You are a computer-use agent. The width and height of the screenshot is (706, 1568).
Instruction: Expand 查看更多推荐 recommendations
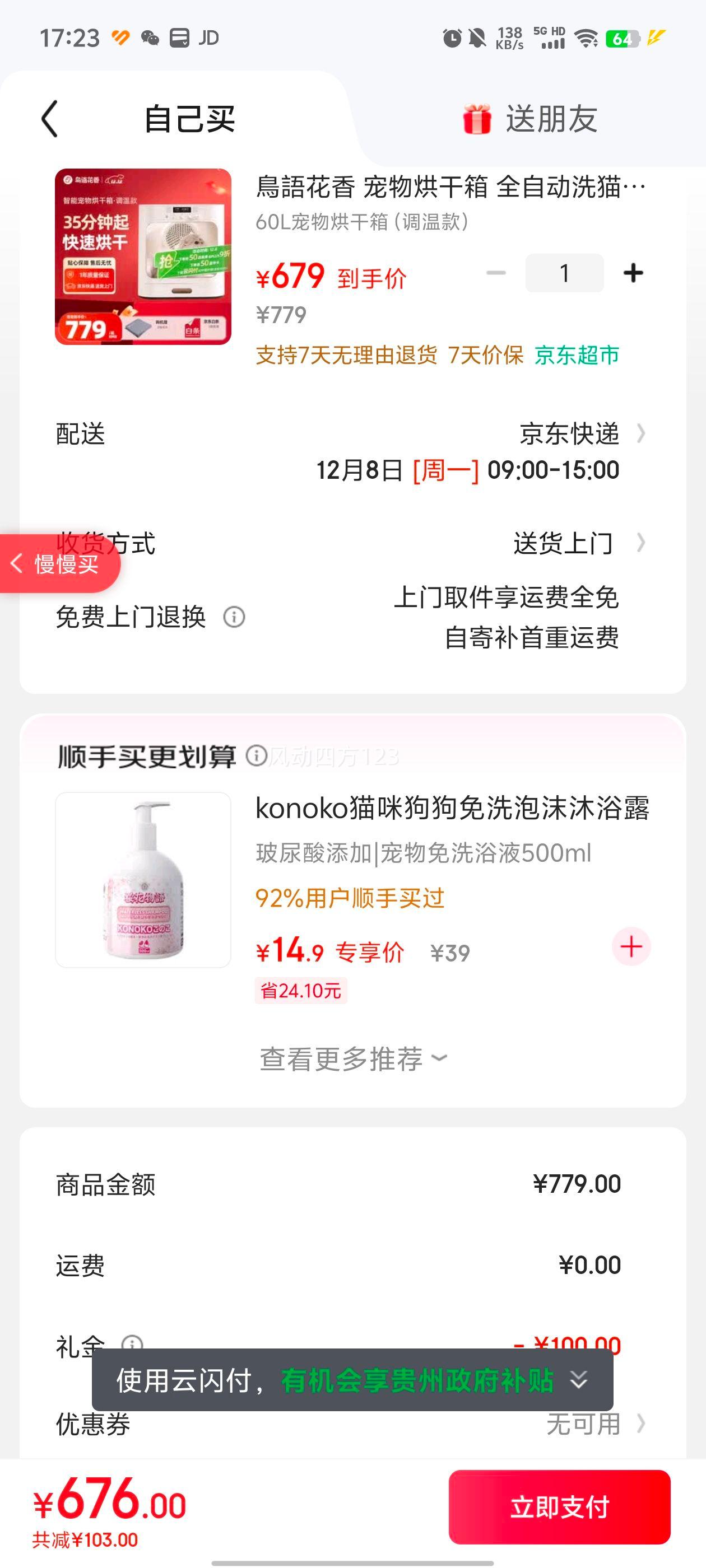352,1059
